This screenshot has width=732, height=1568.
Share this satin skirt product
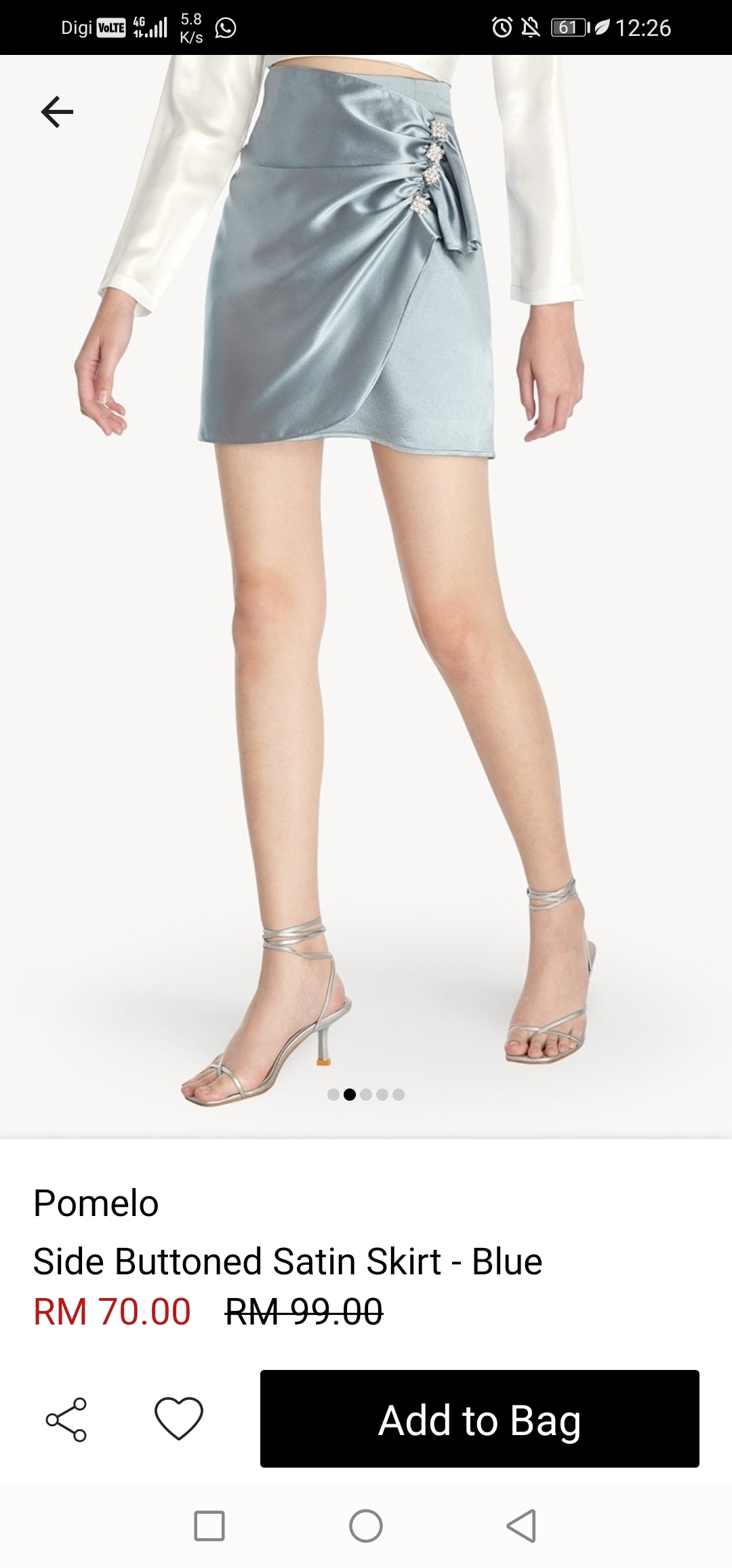66,1419
